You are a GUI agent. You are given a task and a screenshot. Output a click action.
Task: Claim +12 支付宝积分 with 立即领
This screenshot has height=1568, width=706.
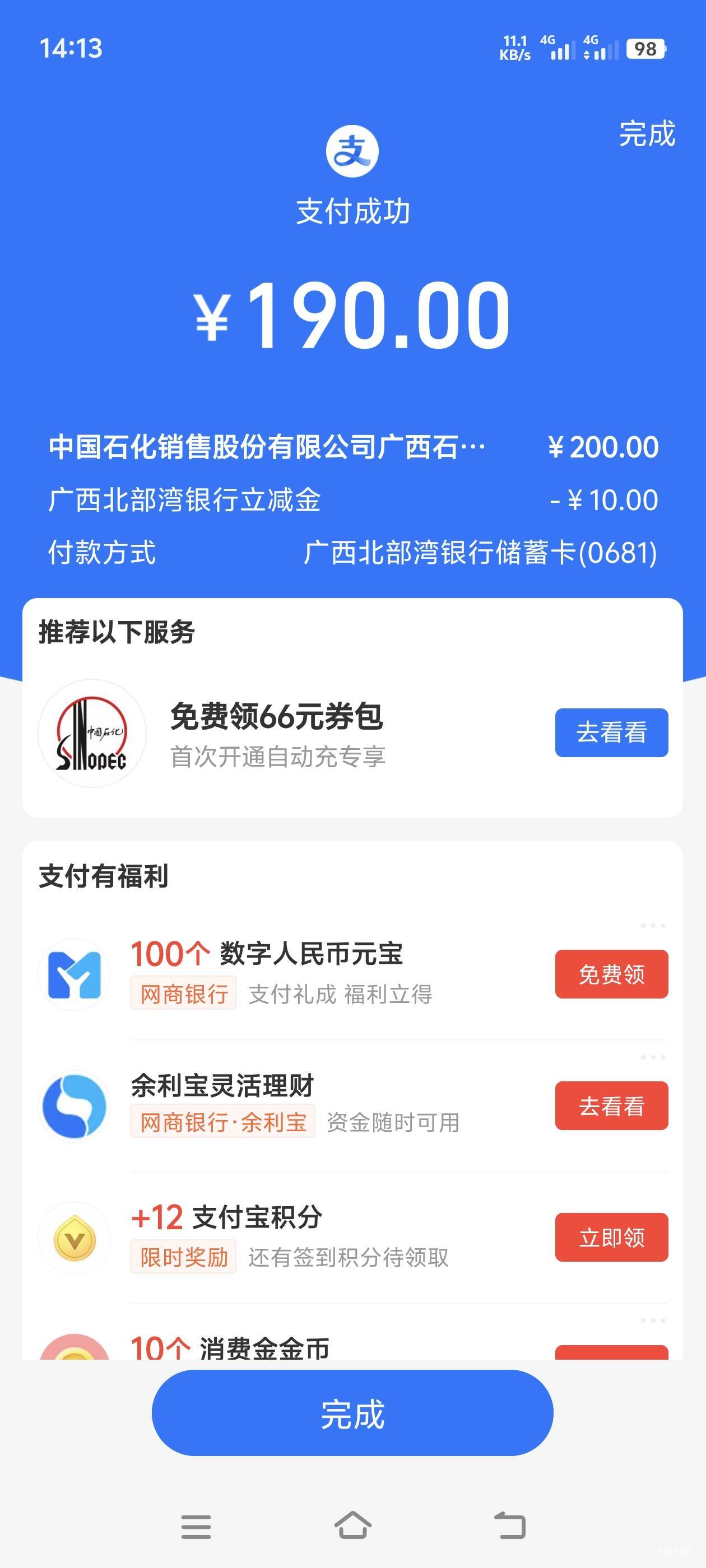[611, 1237]
